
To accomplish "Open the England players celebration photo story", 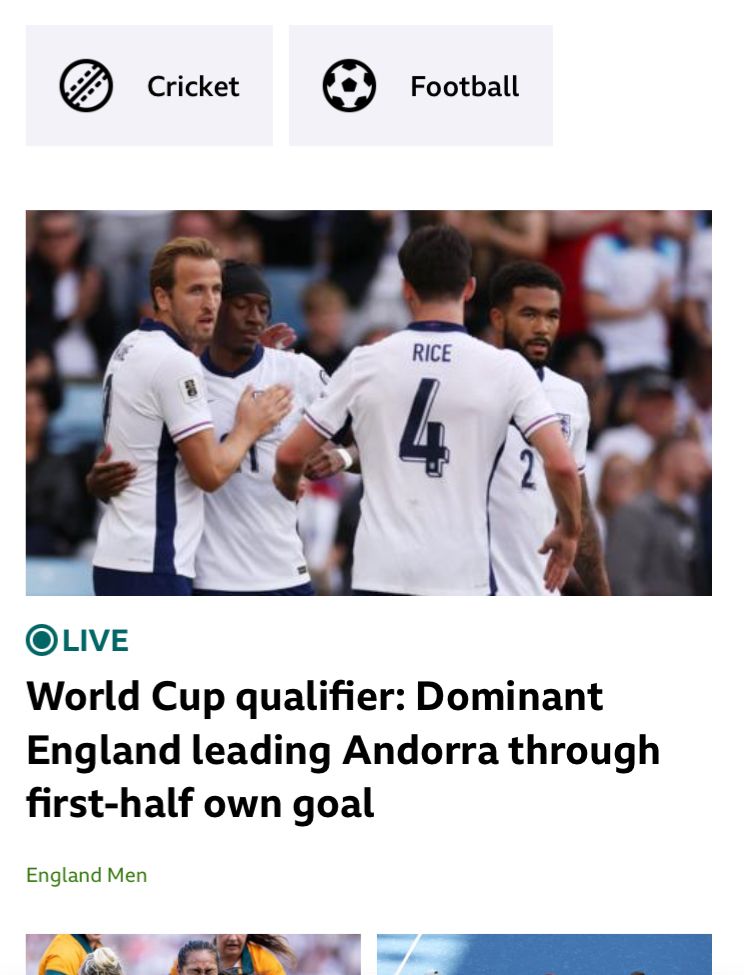I will (369, 403).
